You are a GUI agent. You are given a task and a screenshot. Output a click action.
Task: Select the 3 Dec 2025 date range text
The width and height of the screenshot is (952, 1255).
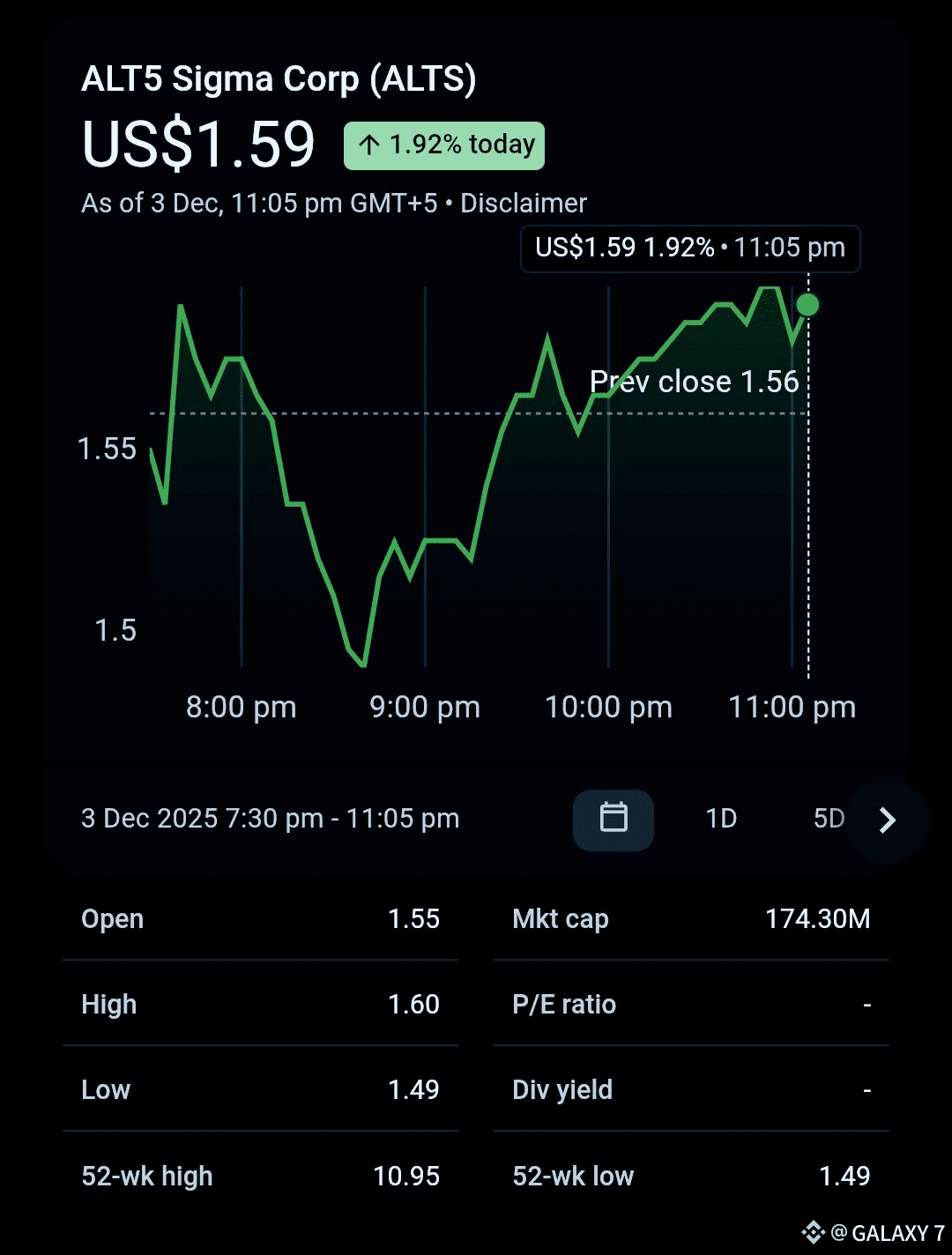click(271, 819)
